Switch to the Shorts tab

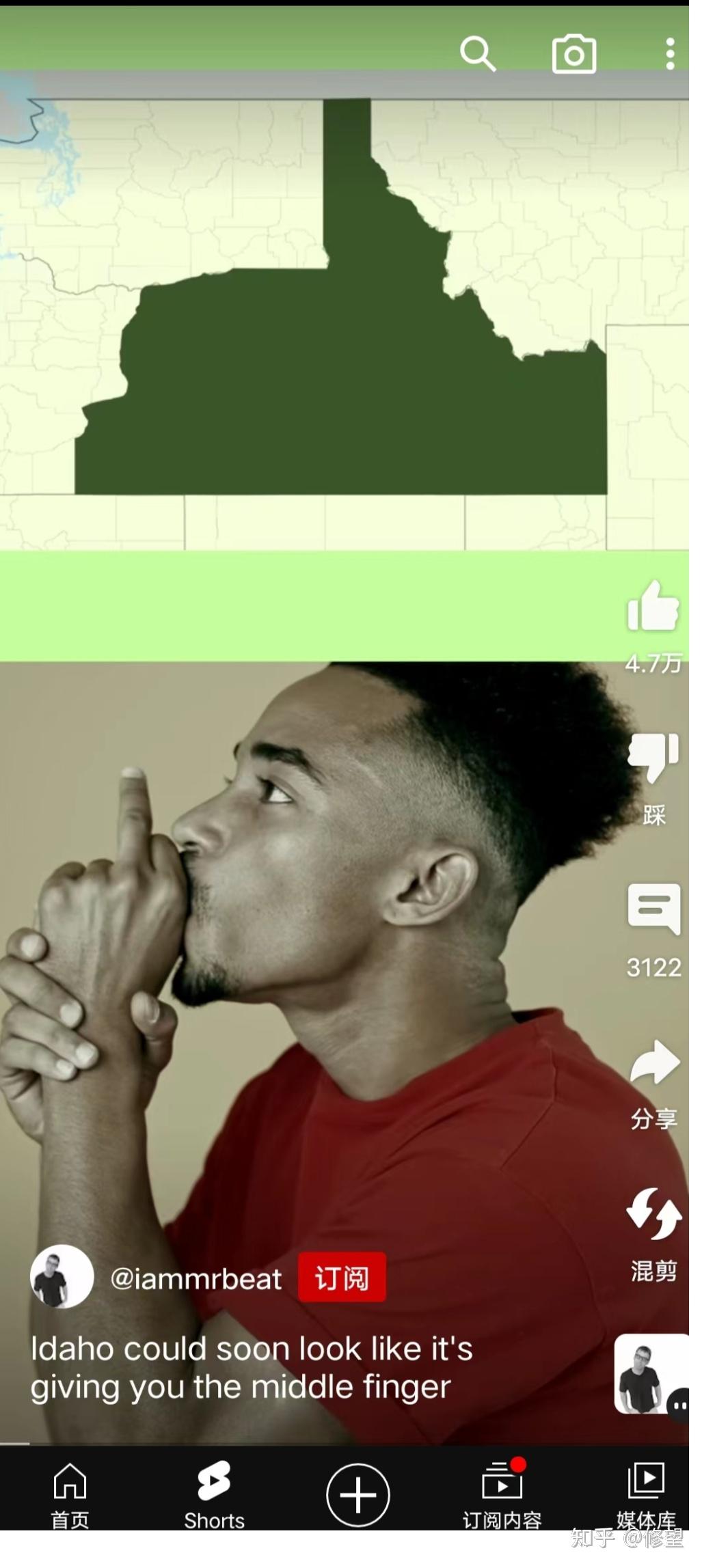click(x=214, y=1494)
